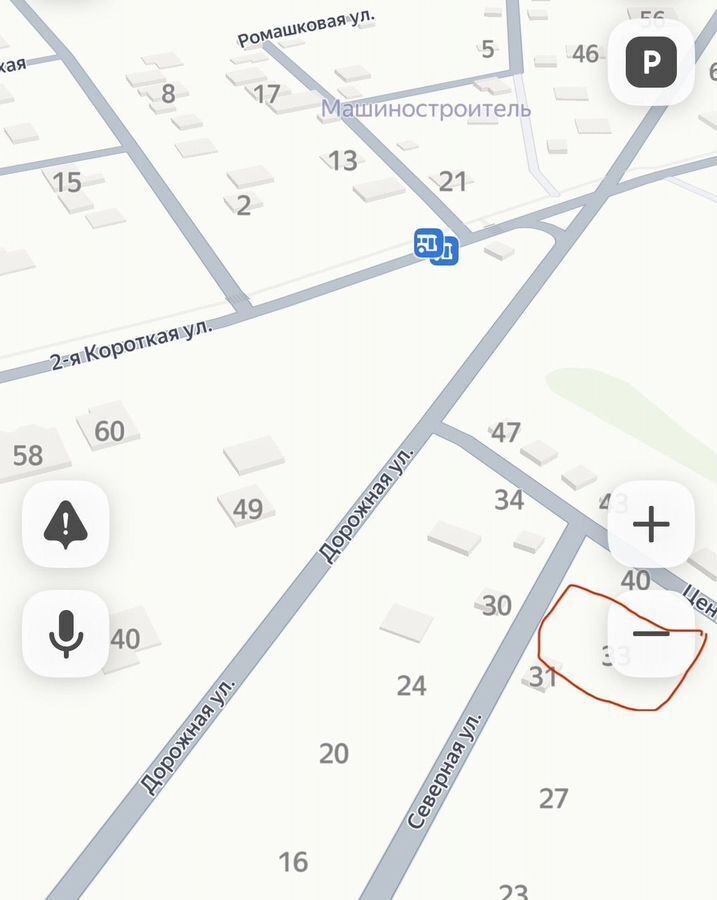The height and width of the screenshot is (900, 717).
Task: Start voice search with the microphone
Action: pyautogui.click(x=66, y=633)
